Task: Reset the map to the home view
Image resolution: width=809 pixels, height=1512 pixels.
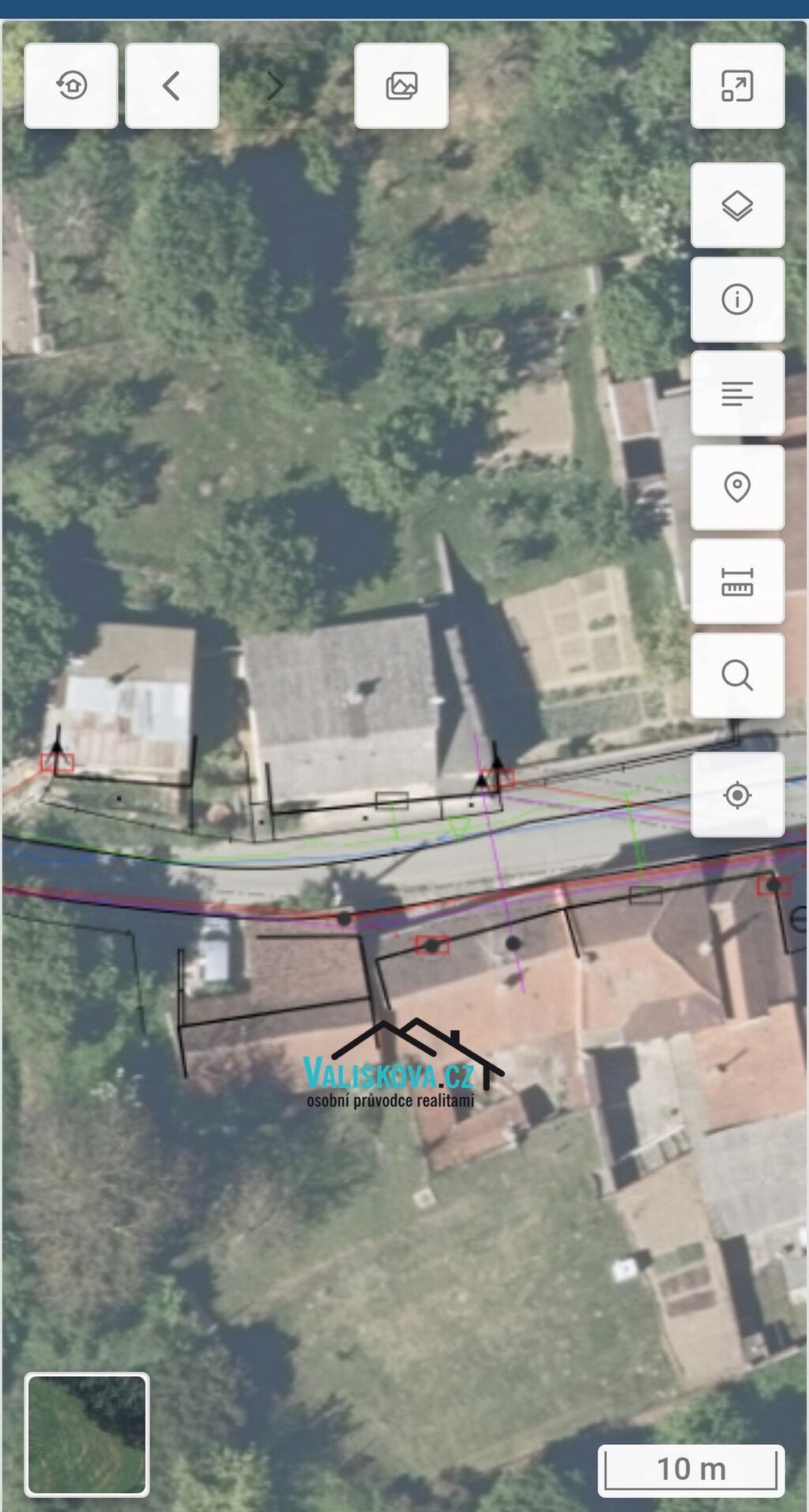Action: (71, 85)
